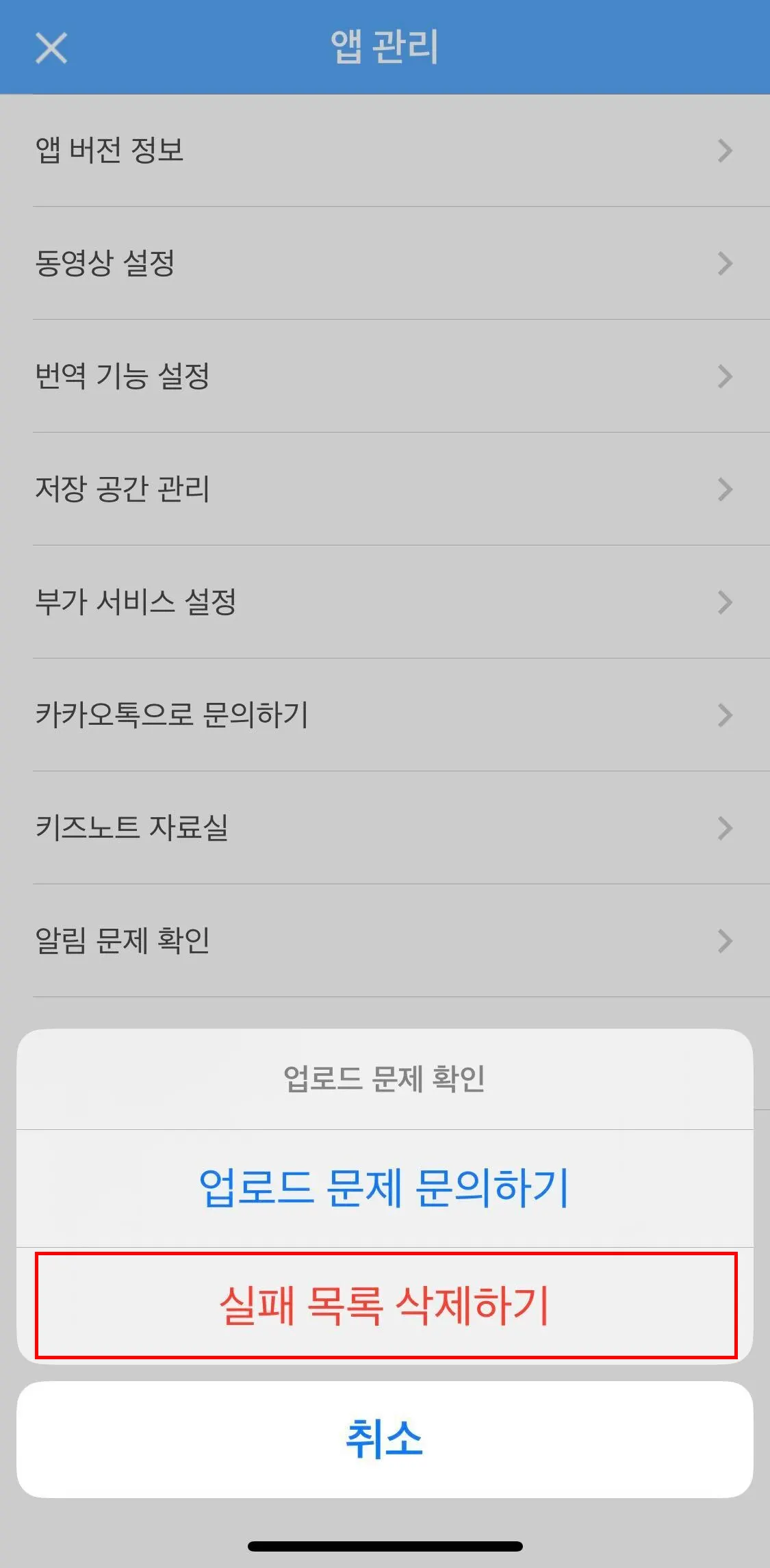Close the 앱 관리 screen
Image resolution: width=770 pixels, height=1568 pixels.
click(51, 48)
